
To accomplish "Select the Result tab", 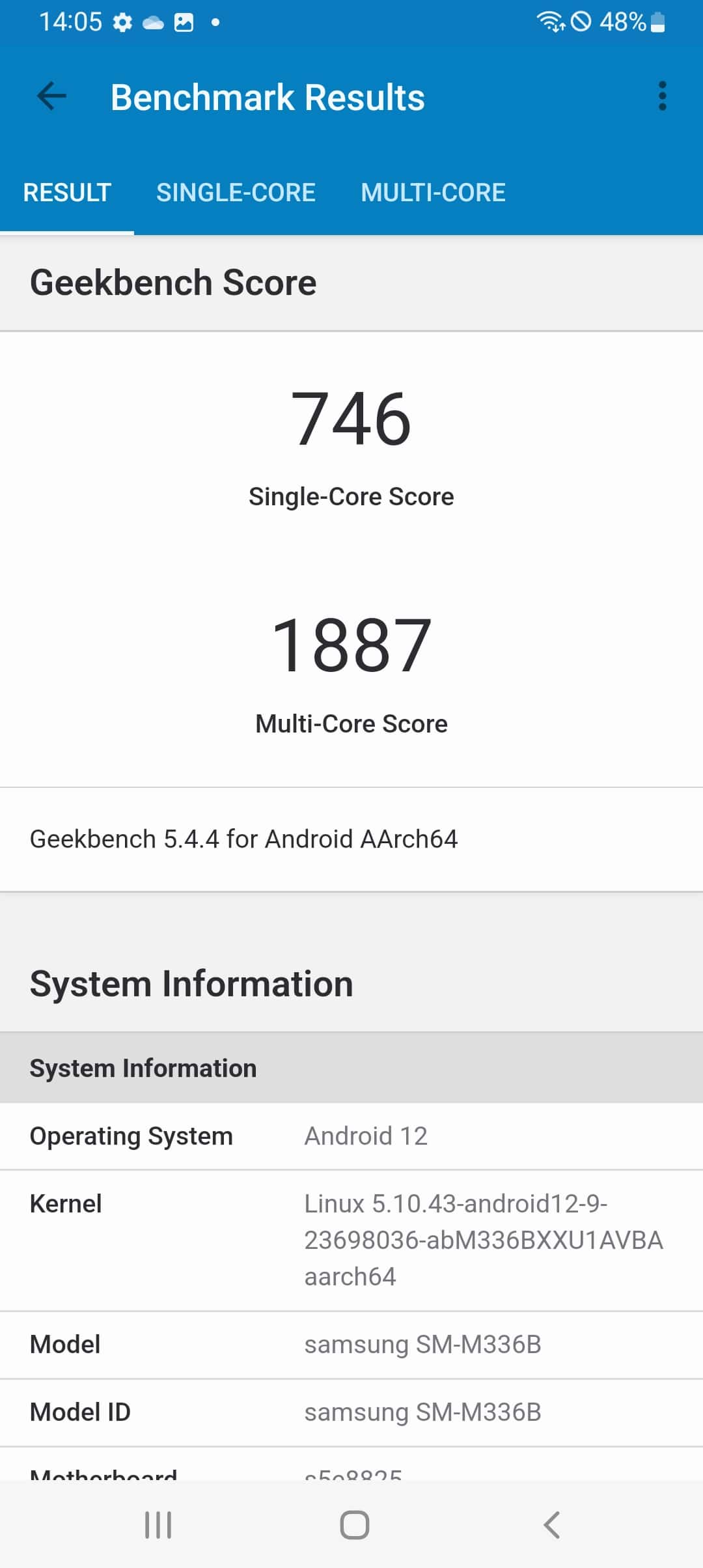I will 67,193.
